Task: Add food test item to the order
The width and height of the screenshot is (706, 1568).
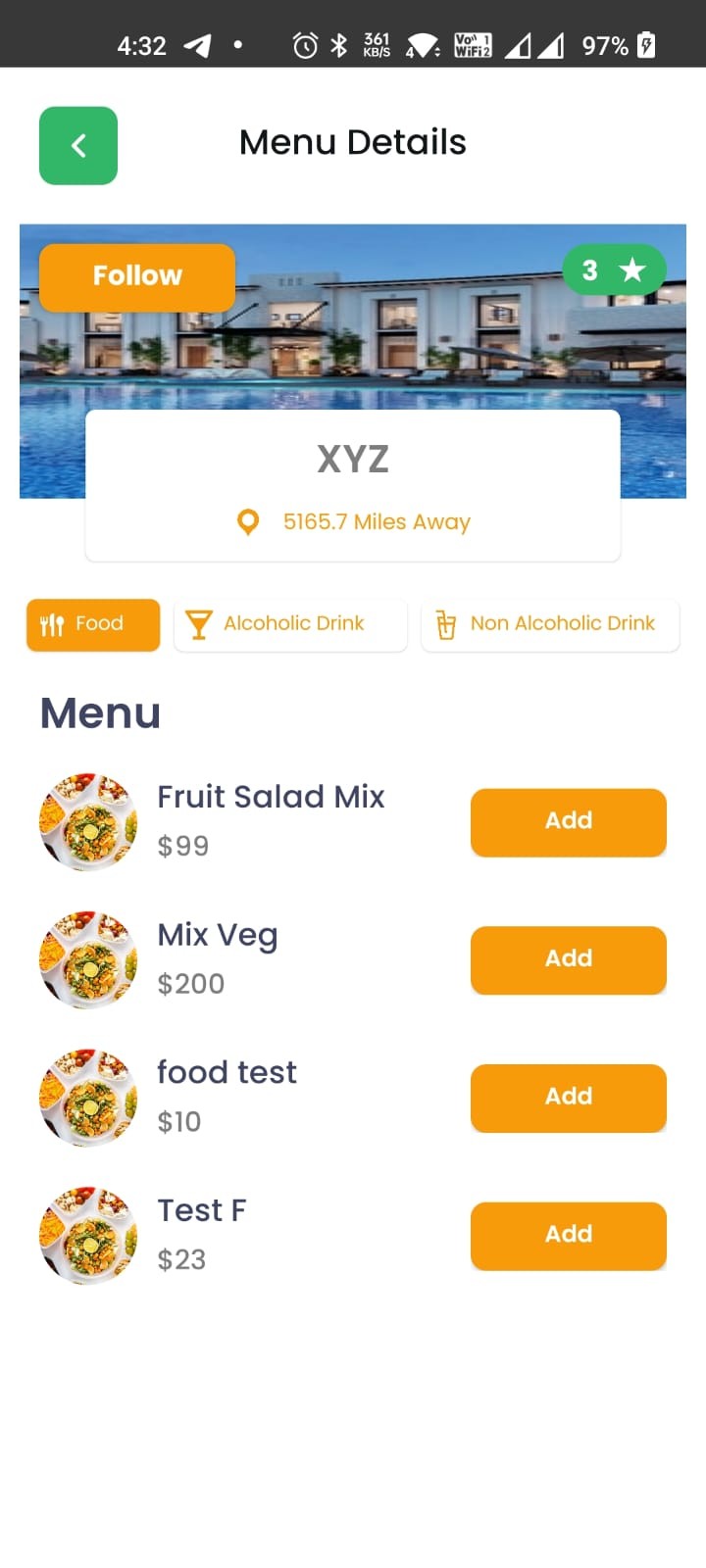Action: 569,1098
